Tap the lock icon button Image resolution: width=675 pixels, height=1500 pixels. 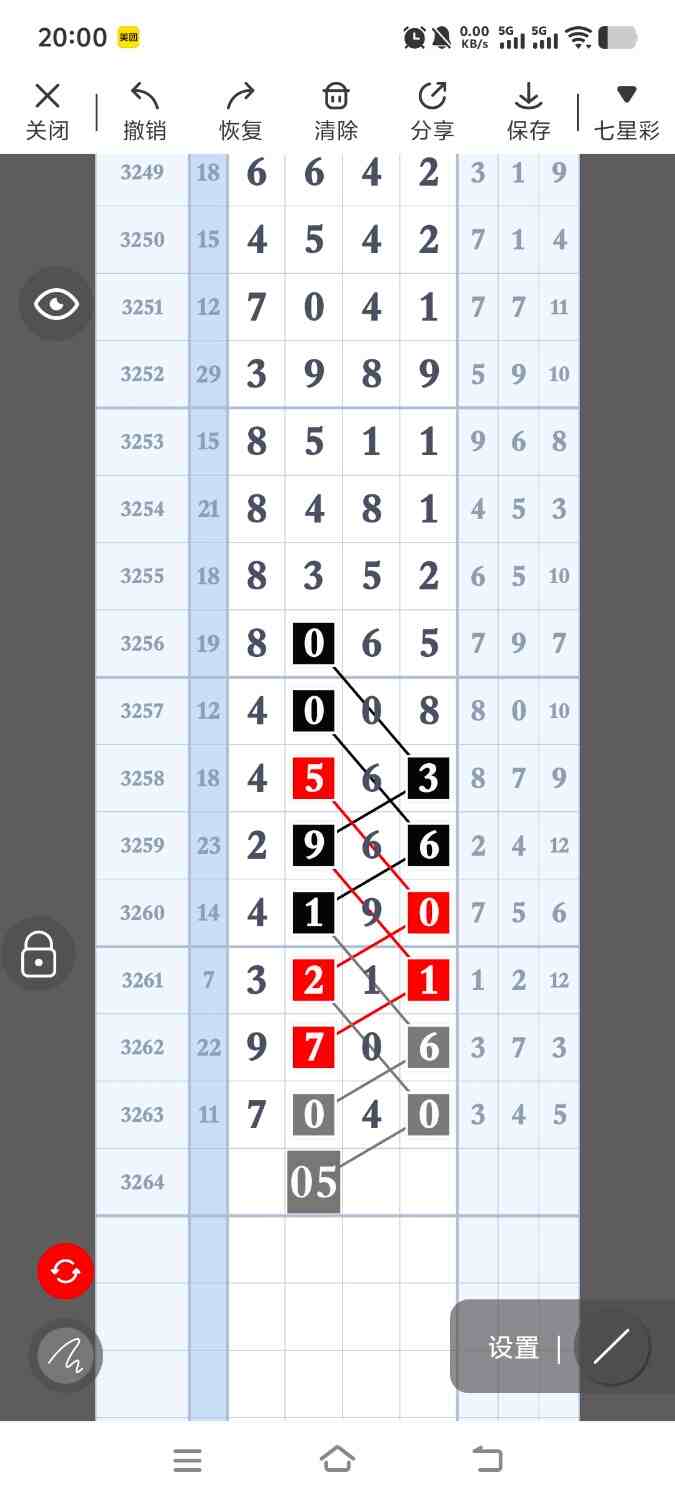click(38, 953)
